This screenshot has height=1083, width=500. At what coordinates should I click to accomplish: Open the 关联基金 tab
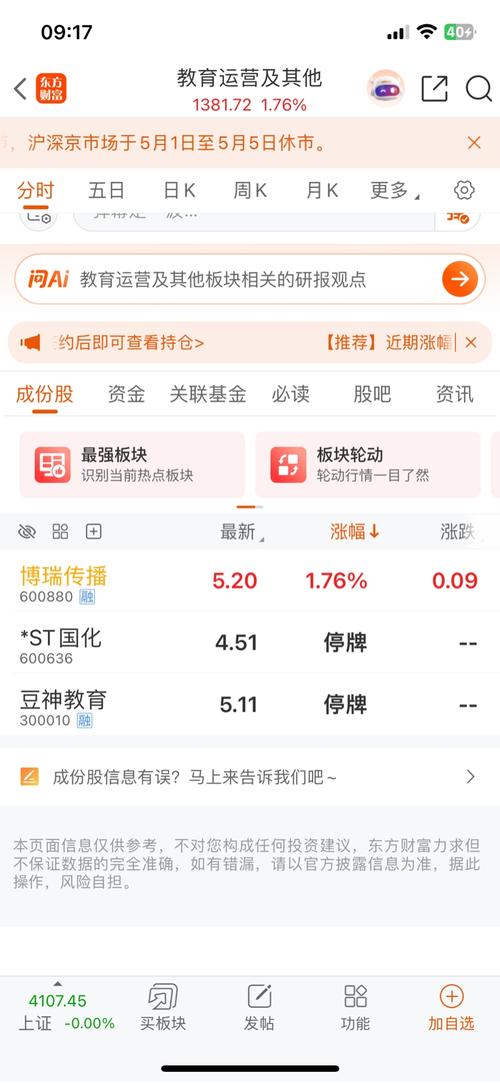[208, 394]
